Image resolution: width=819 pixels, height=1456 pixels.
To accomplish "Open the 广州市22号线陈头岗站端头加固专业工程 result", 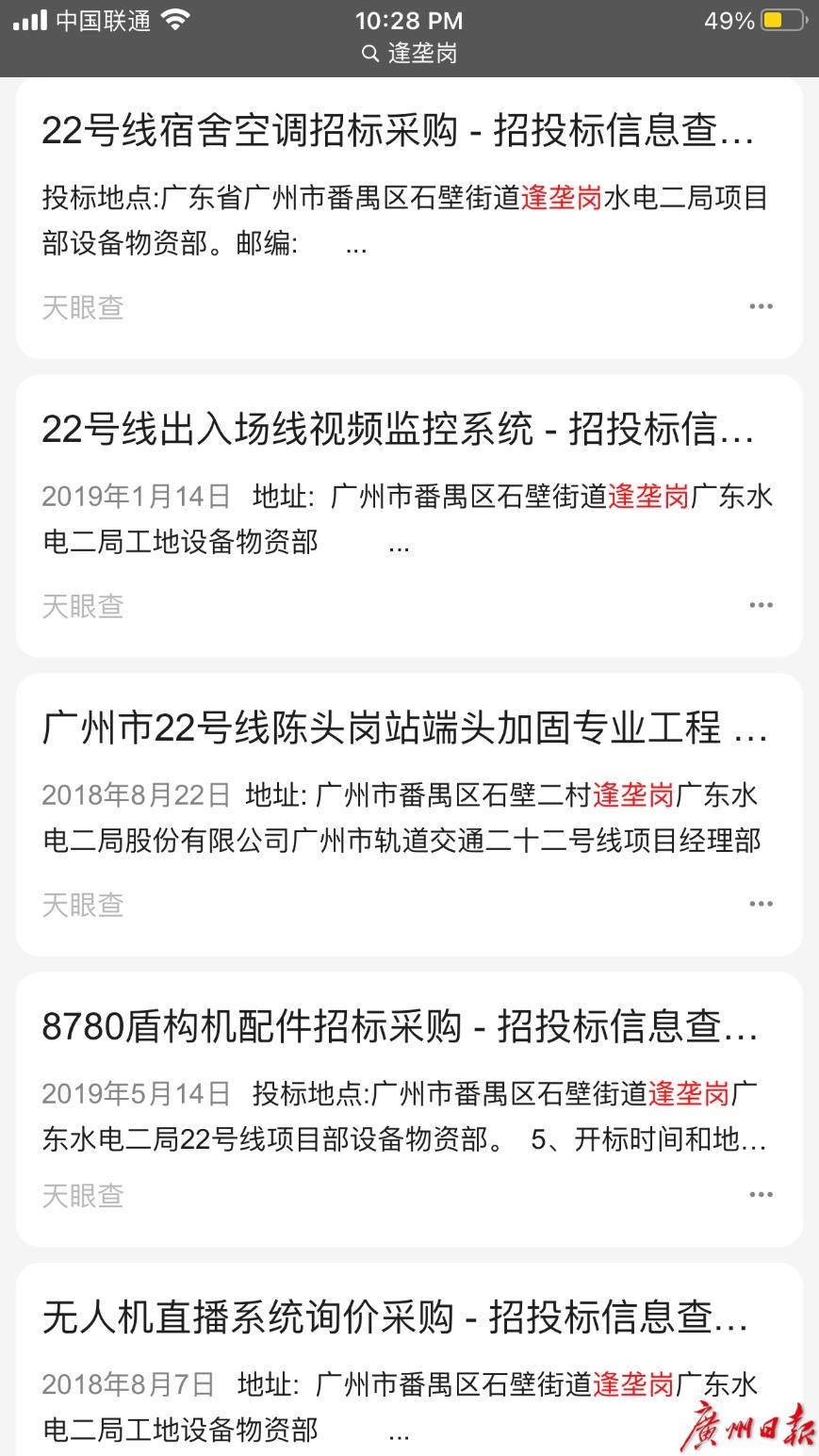I will click(x=403, y=728).
